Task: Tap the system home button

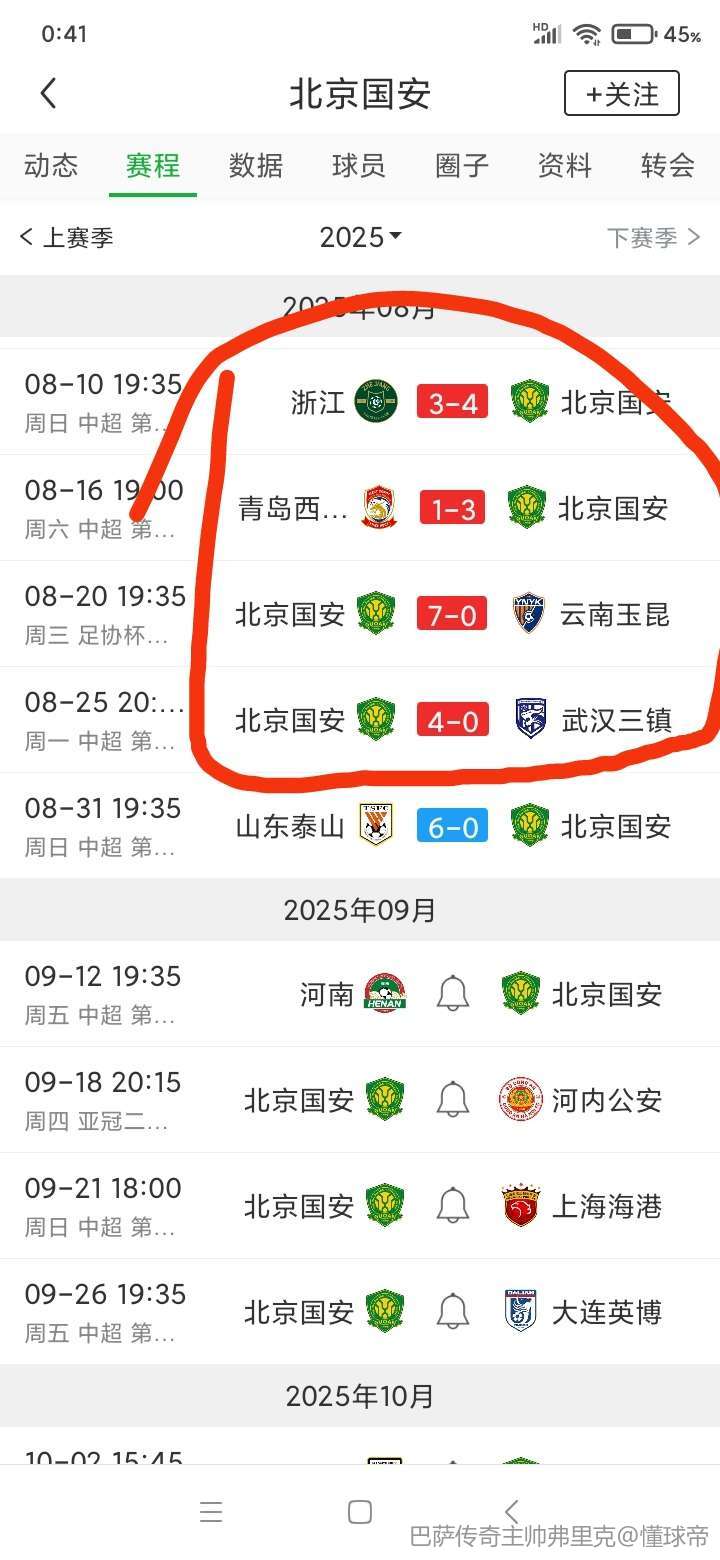Action: click(360, 1512)
